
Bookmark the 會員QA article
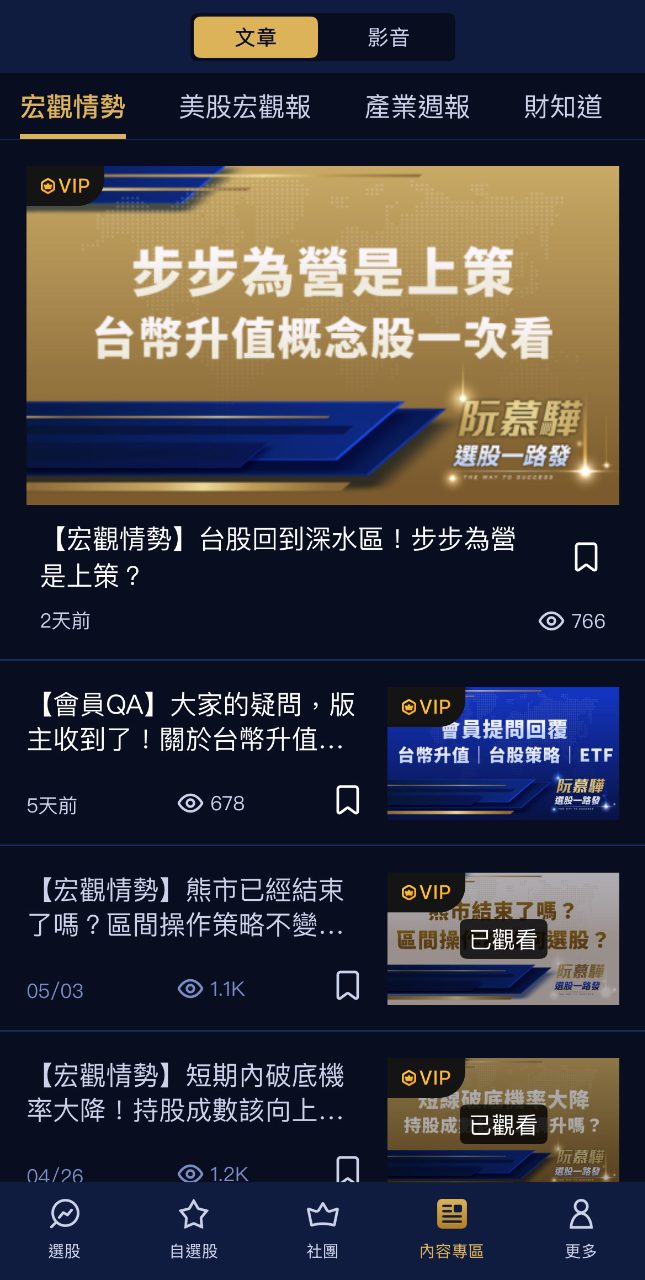point(347,800)
